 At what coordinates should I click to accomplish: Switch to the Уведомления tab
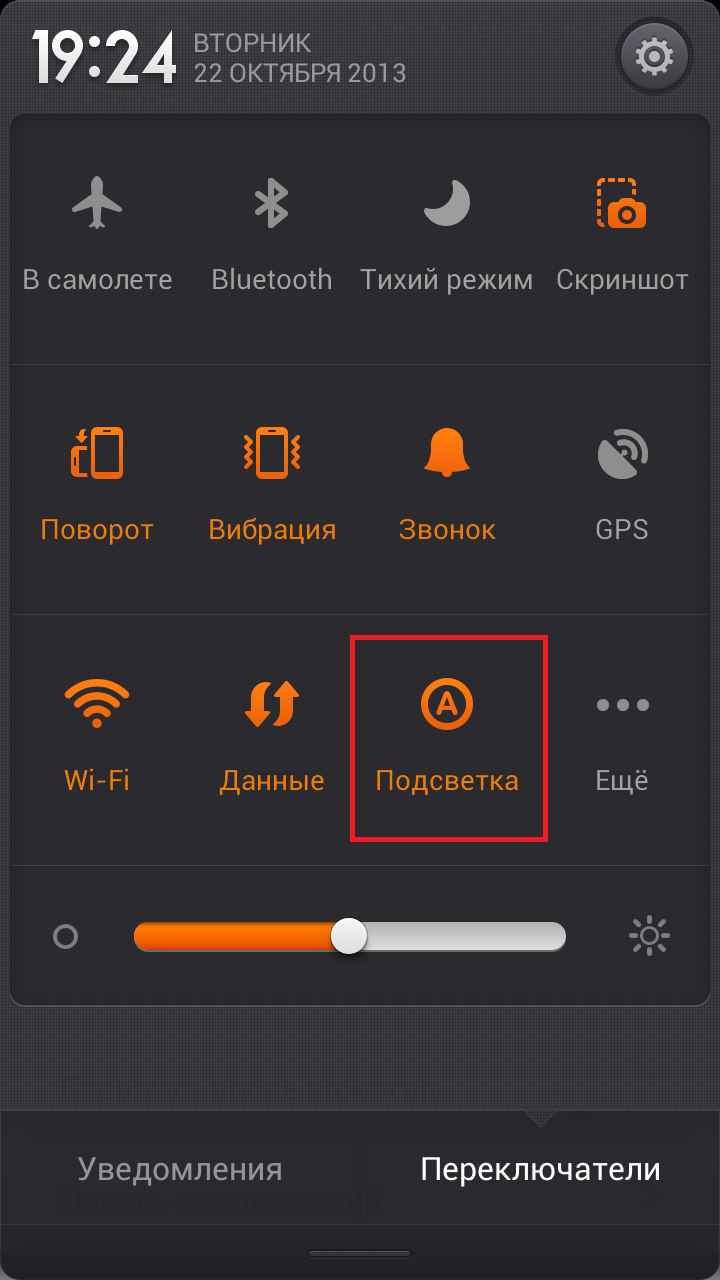[180, 1169]
